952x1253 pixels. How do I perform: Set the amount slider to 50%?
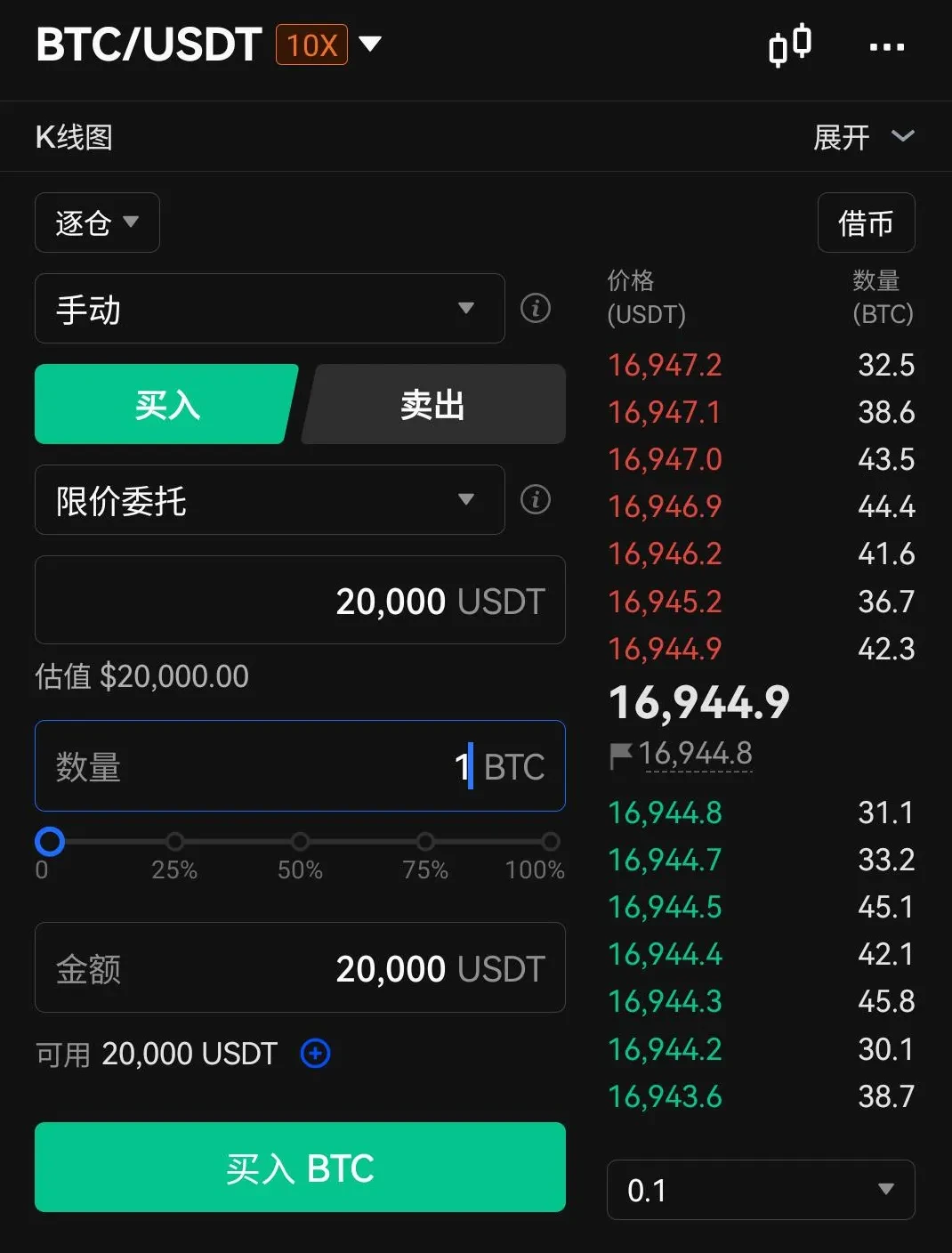(x=300, y=841)
